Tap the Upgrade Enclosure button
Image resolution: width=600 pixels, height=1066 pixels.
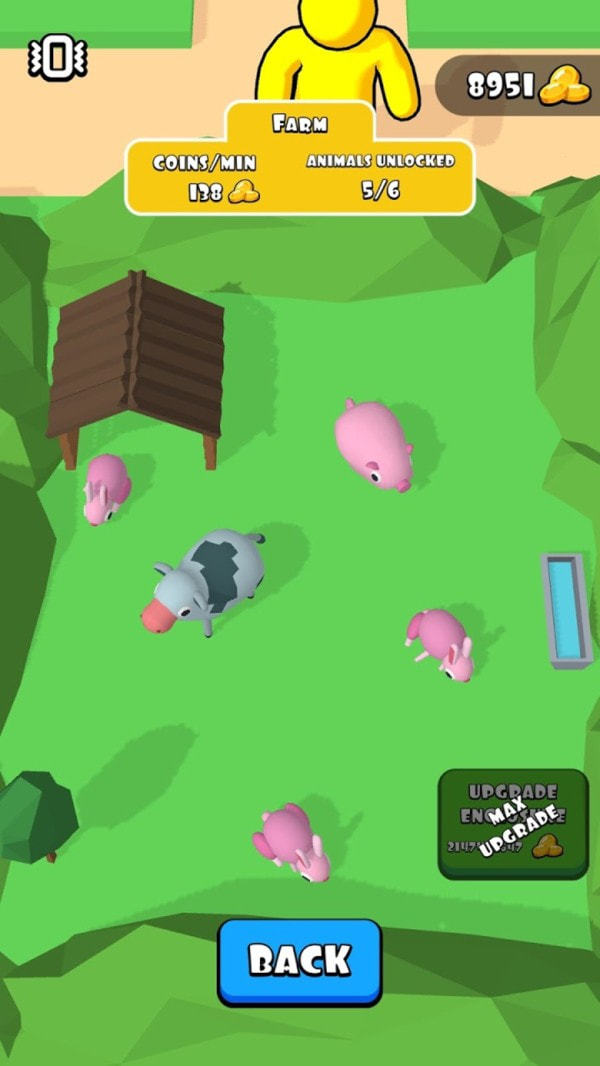(512, 823)
